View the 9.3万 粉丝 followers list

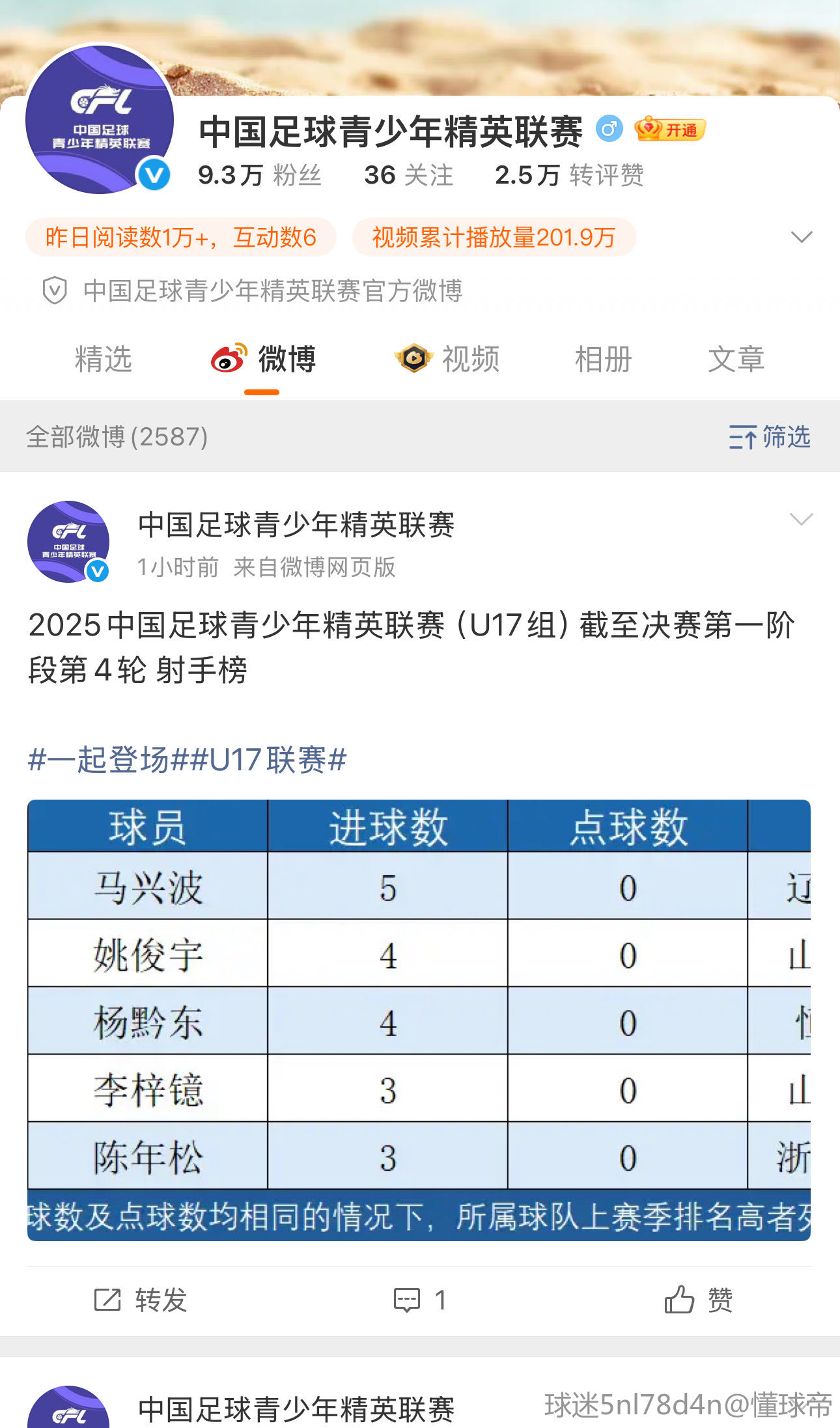pos(260,175)
